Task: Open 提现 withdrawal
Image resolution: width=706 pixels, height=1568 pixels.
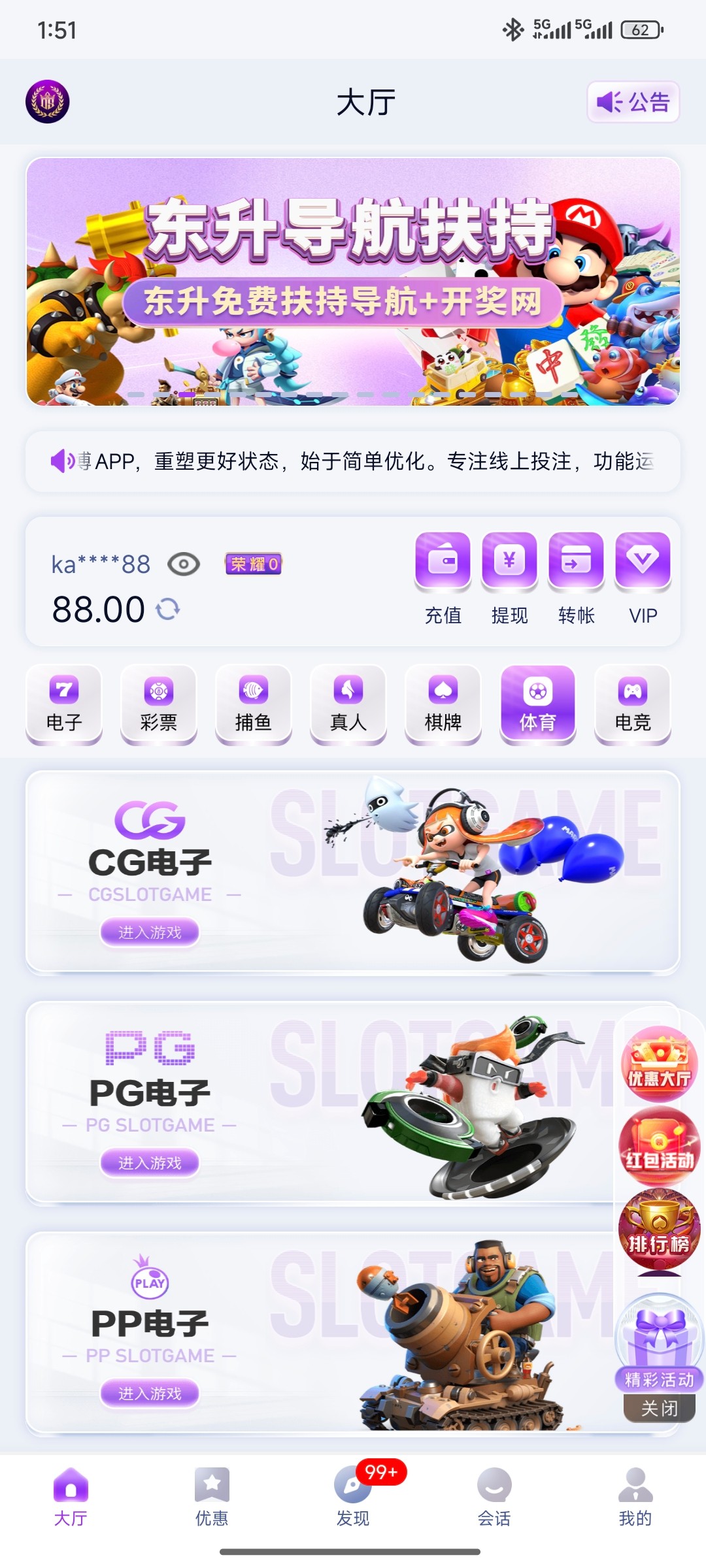Action: (x=510, y=561)
